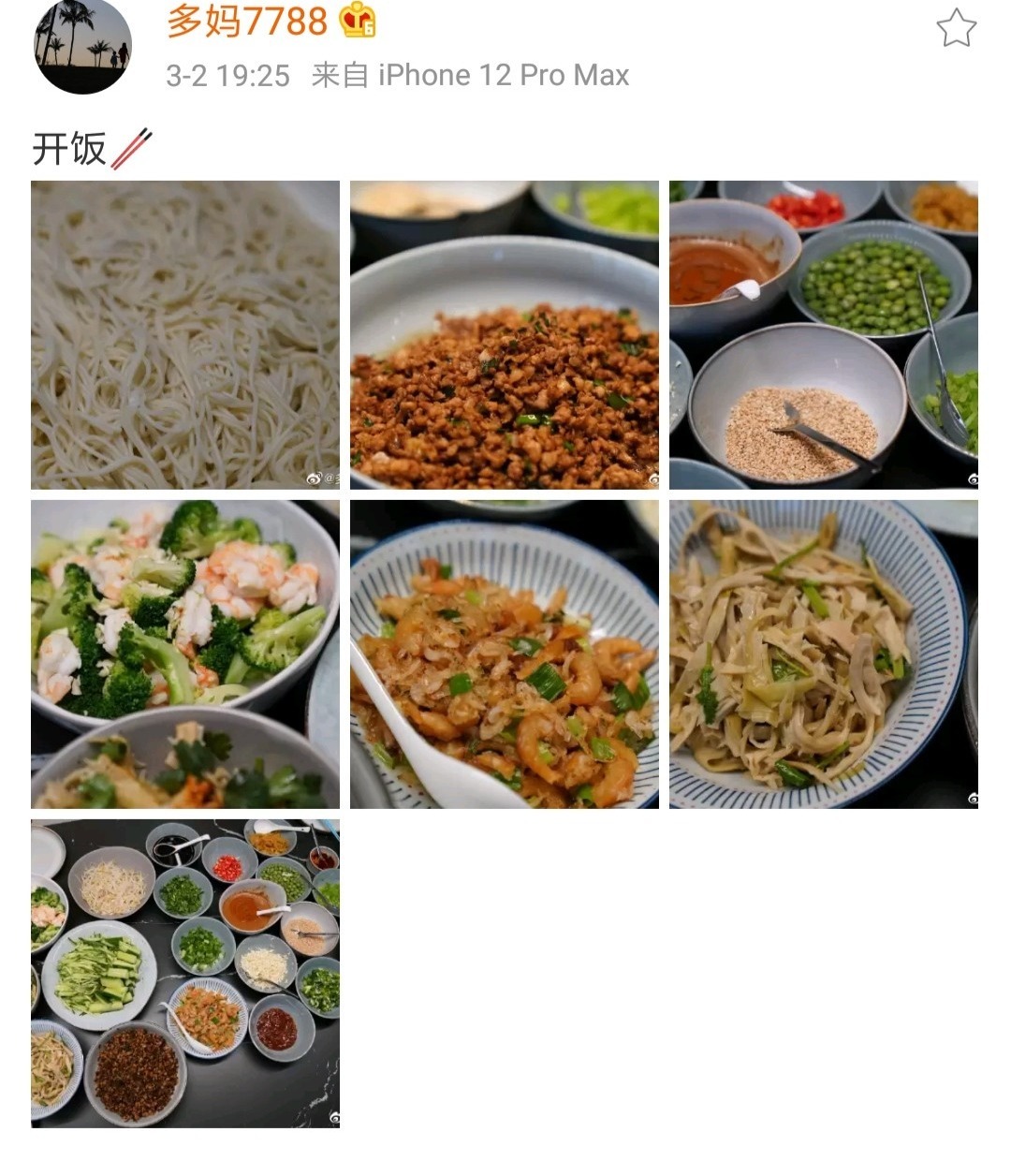Open the stir-fried minced pork photo
Screen dimensions: 1011x1176
(x=505, y=332)
